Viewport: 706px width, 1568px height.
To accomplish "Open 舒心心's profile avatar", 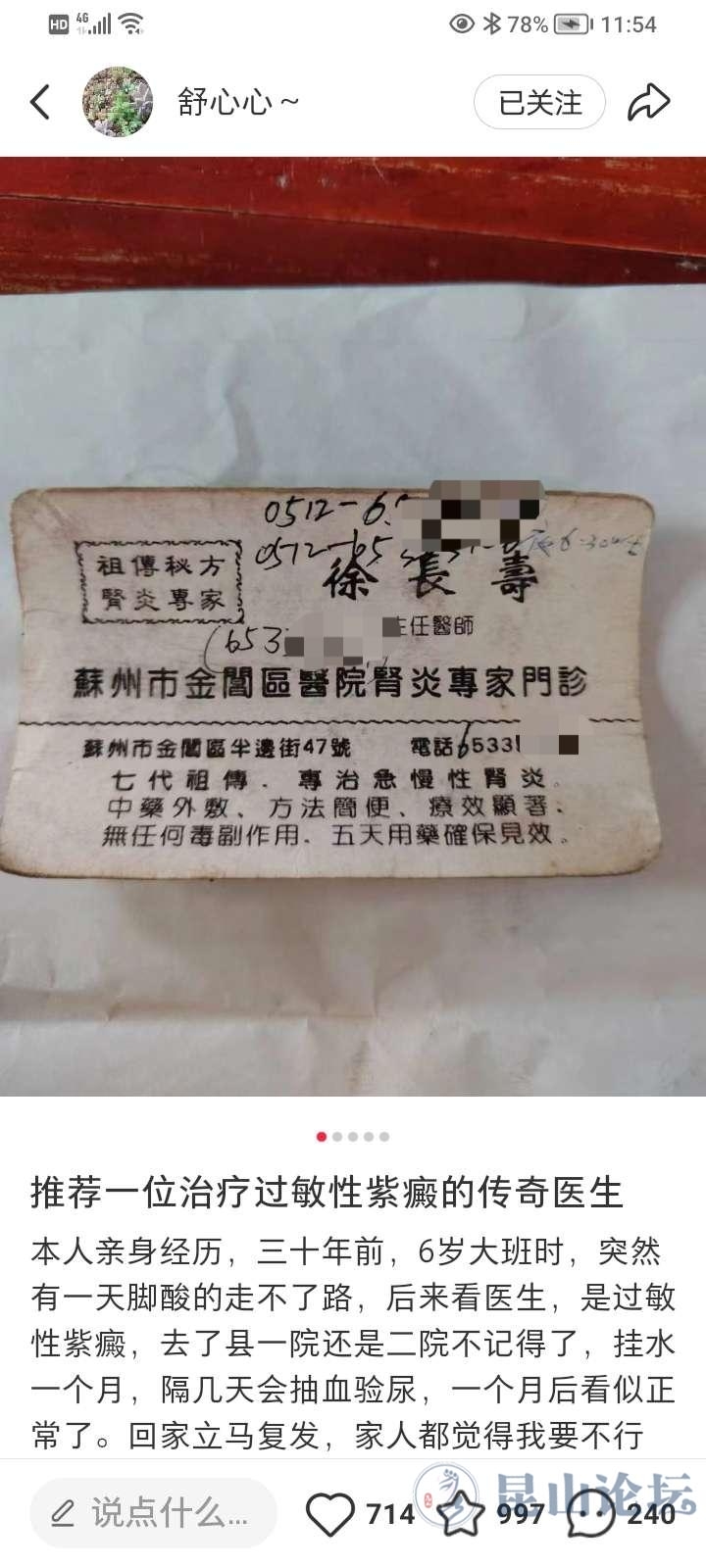I will [118, 102].
